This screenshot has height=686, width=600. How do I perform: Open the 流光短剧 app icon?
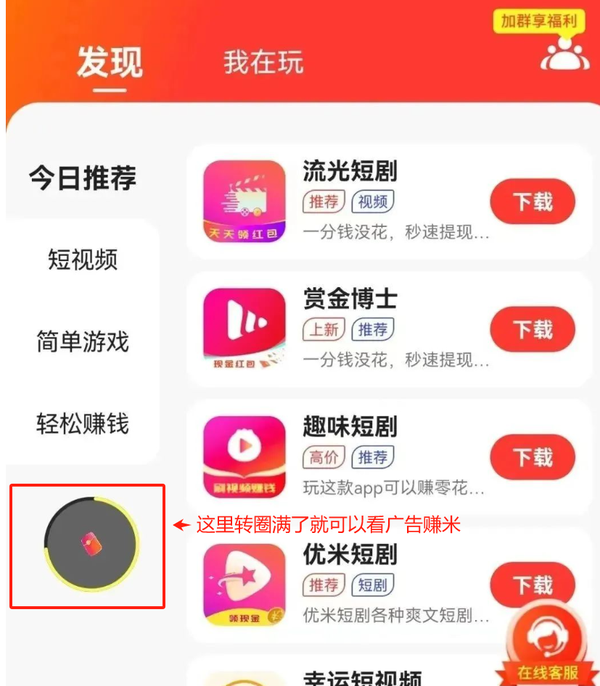244,202
